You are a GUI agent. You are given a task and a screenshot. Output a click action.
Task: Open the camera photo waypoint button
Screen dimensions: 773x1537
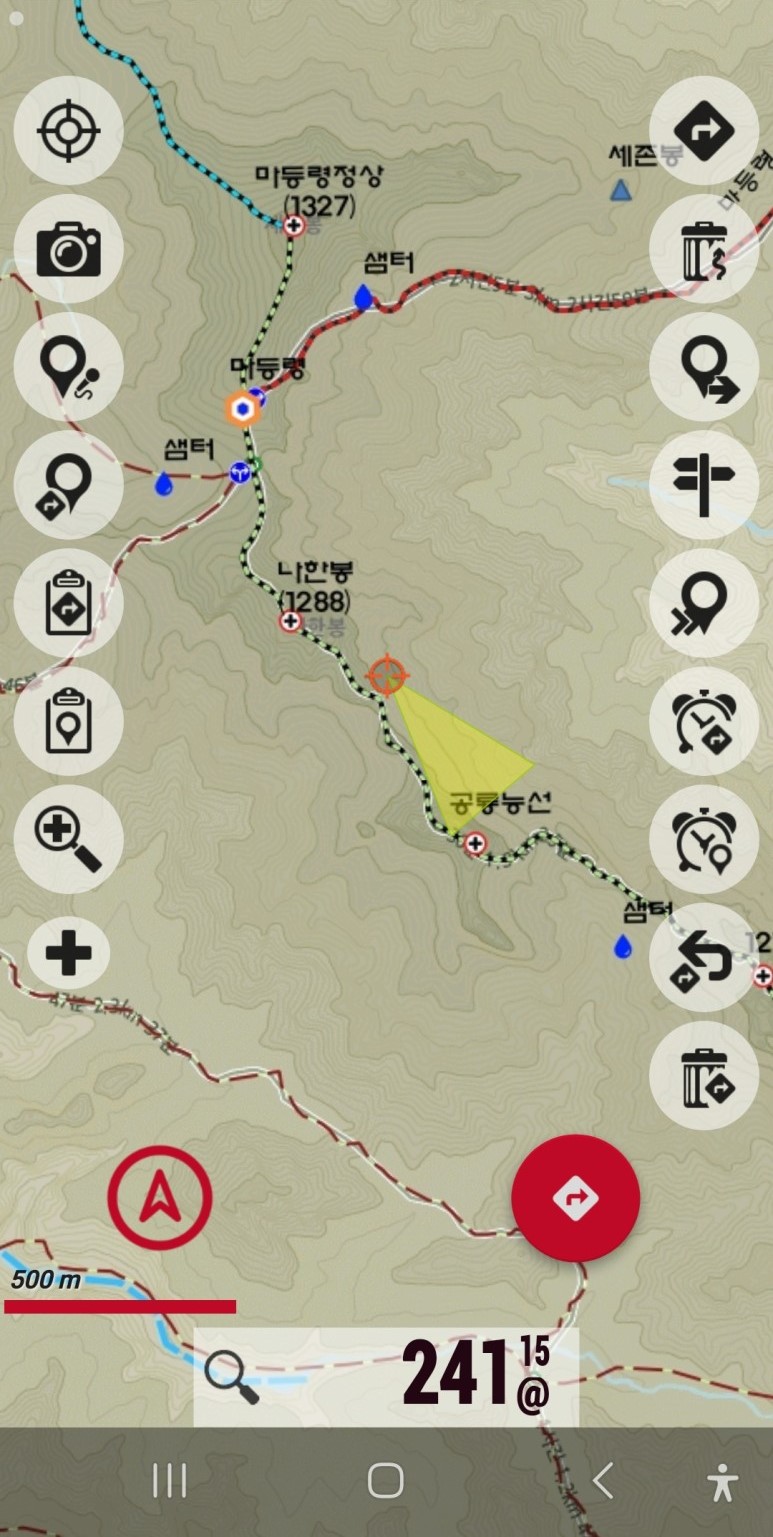68,249
